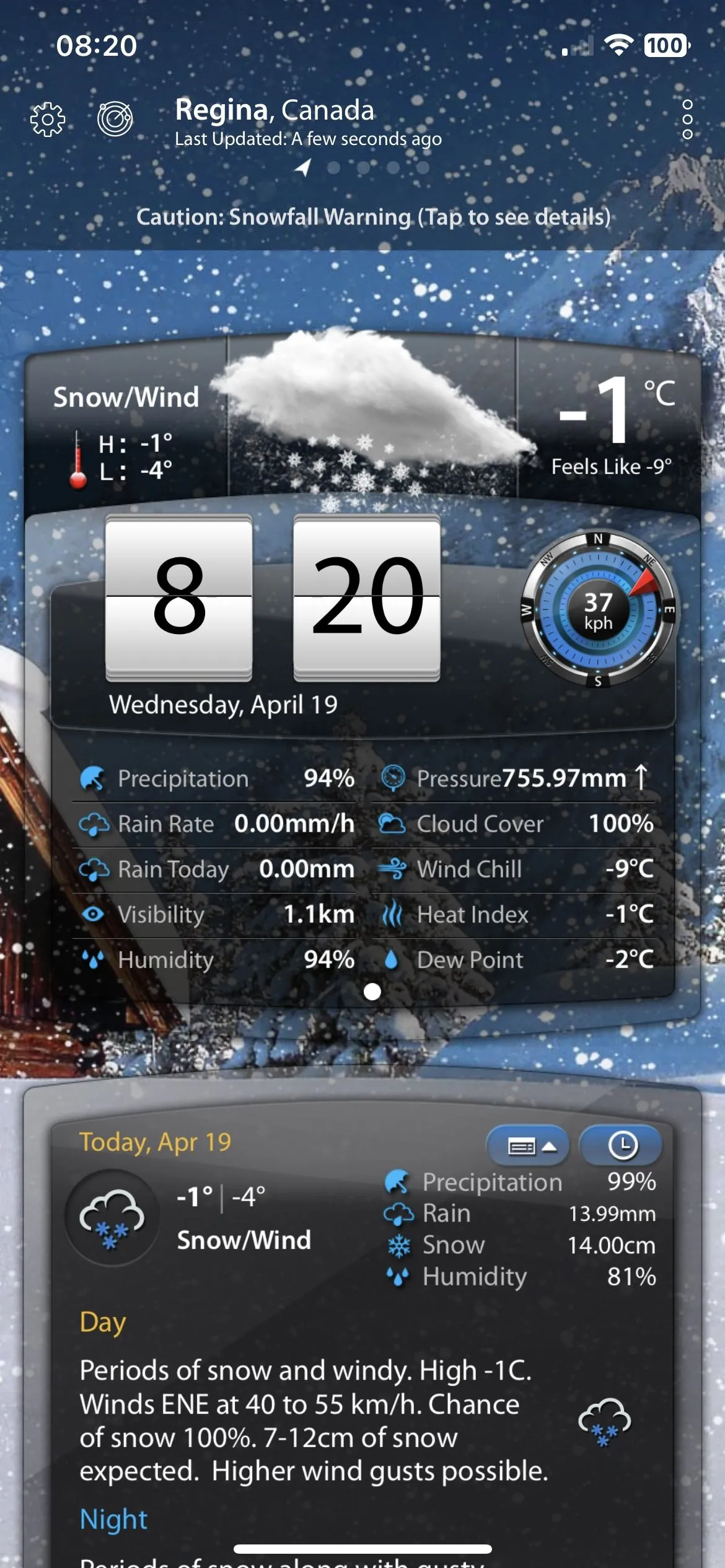The height and width of the screenshot is (1568, 725).
Task: Tap the Snowfall Warning caution banner
Action: (373, 217)
